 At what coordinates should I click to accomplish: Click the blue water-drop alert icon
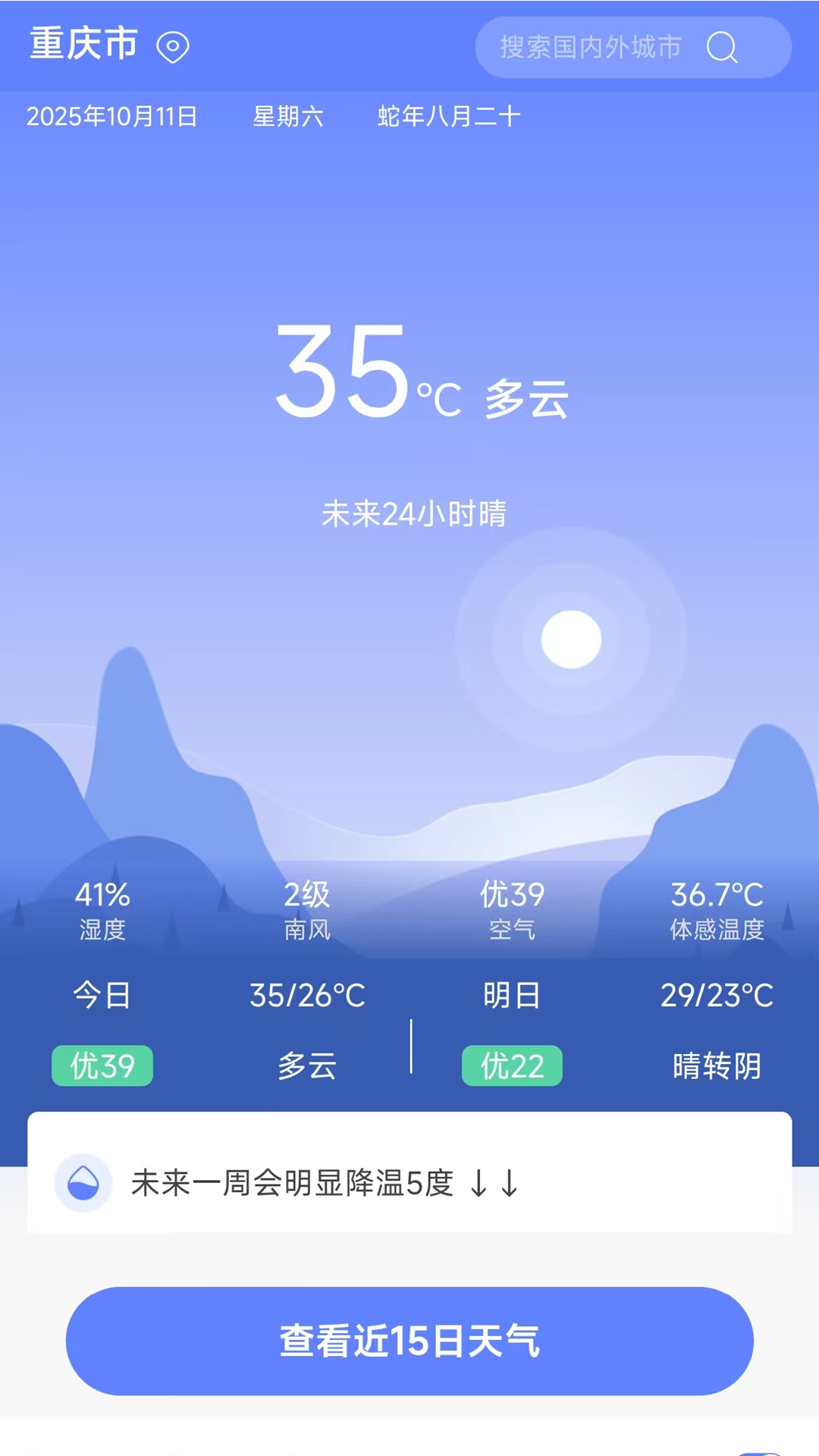coord(83,1184)
